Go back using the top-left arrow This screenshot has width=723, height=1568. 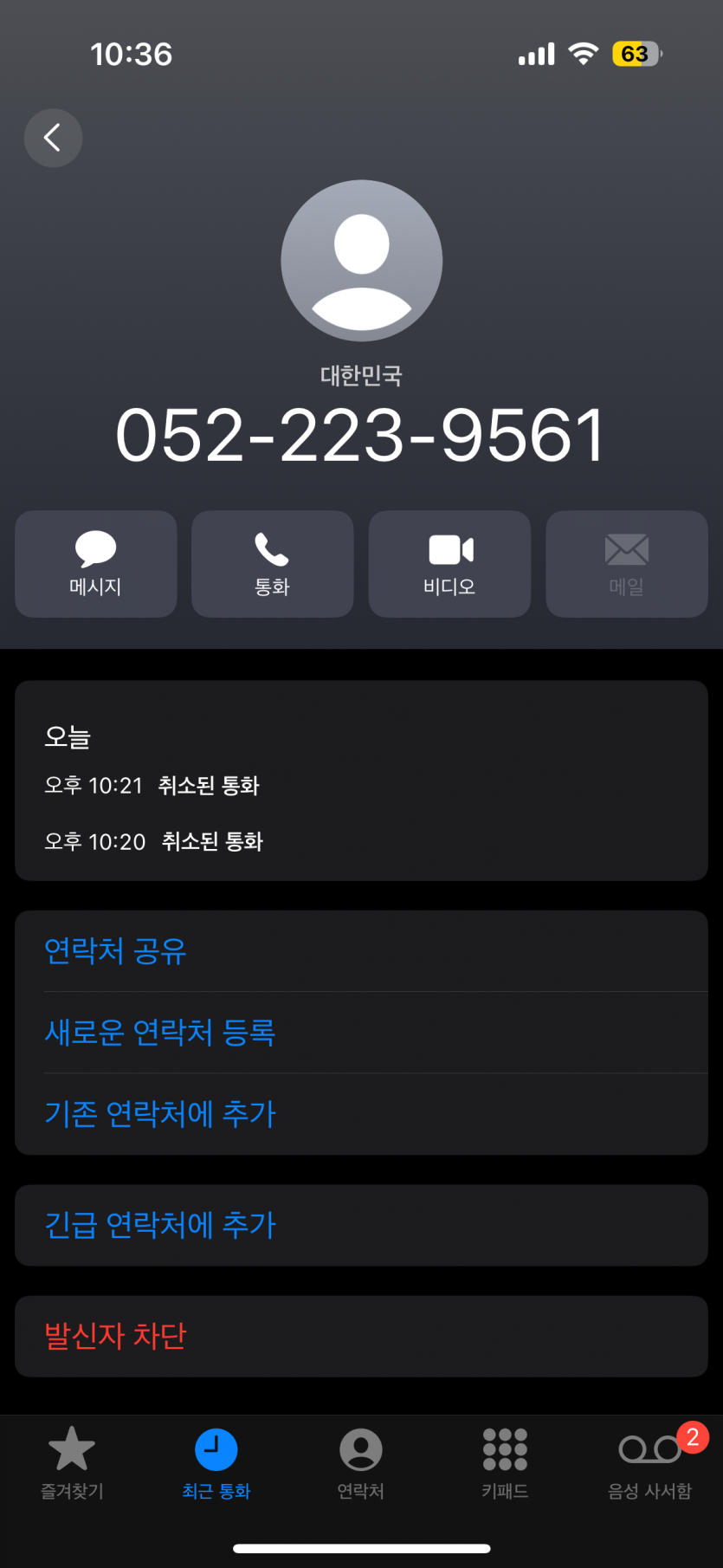pyautogui.click(x=53, y=138)
